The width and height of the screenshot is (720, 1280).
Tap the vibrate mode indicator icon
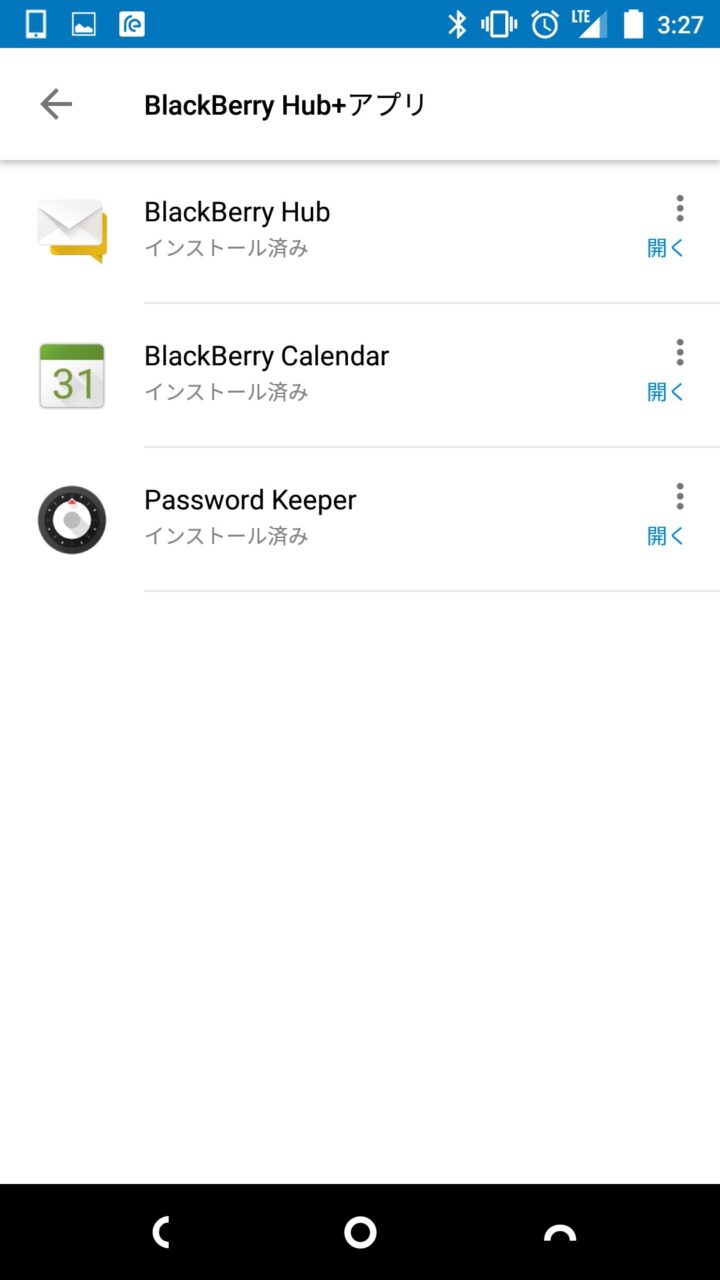coord(499,24)
